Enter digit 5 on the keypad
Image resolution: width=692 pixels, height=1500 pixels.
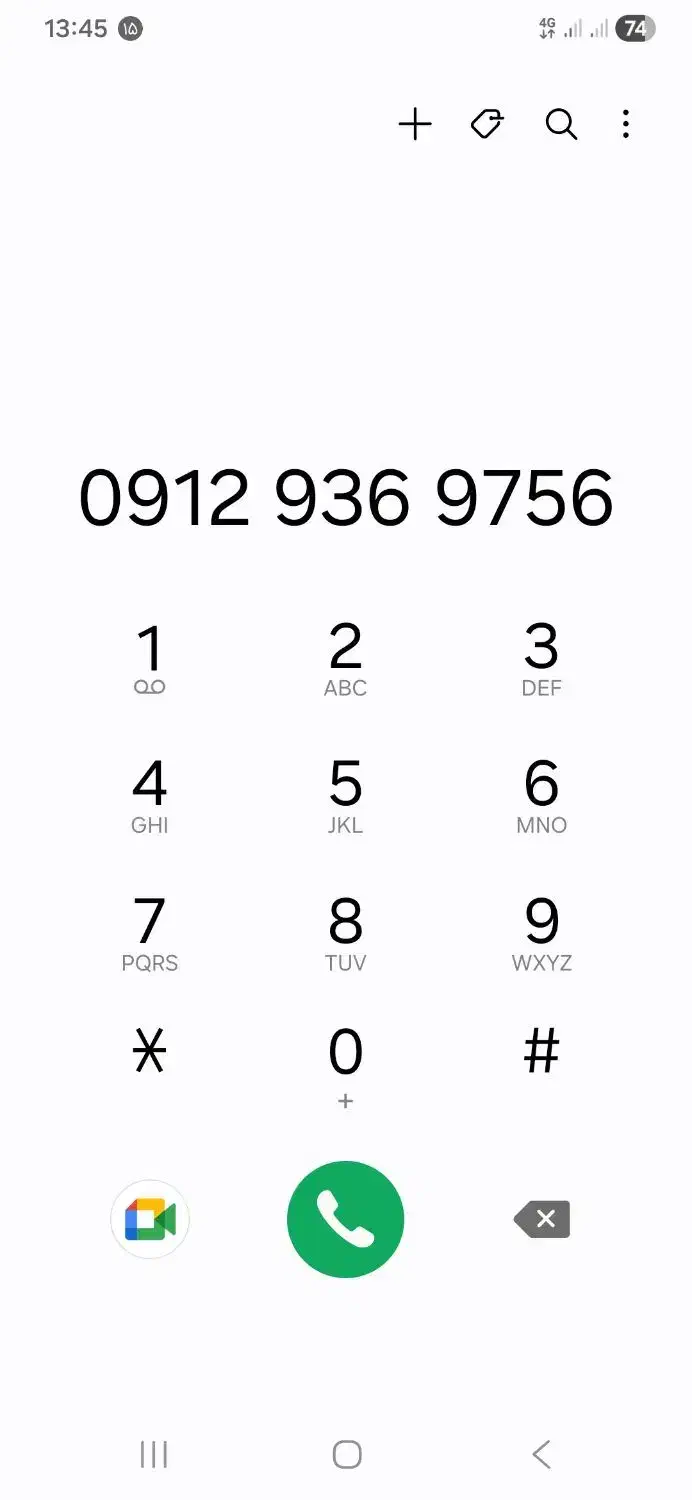pyautogui.click(x=345, y=795)
